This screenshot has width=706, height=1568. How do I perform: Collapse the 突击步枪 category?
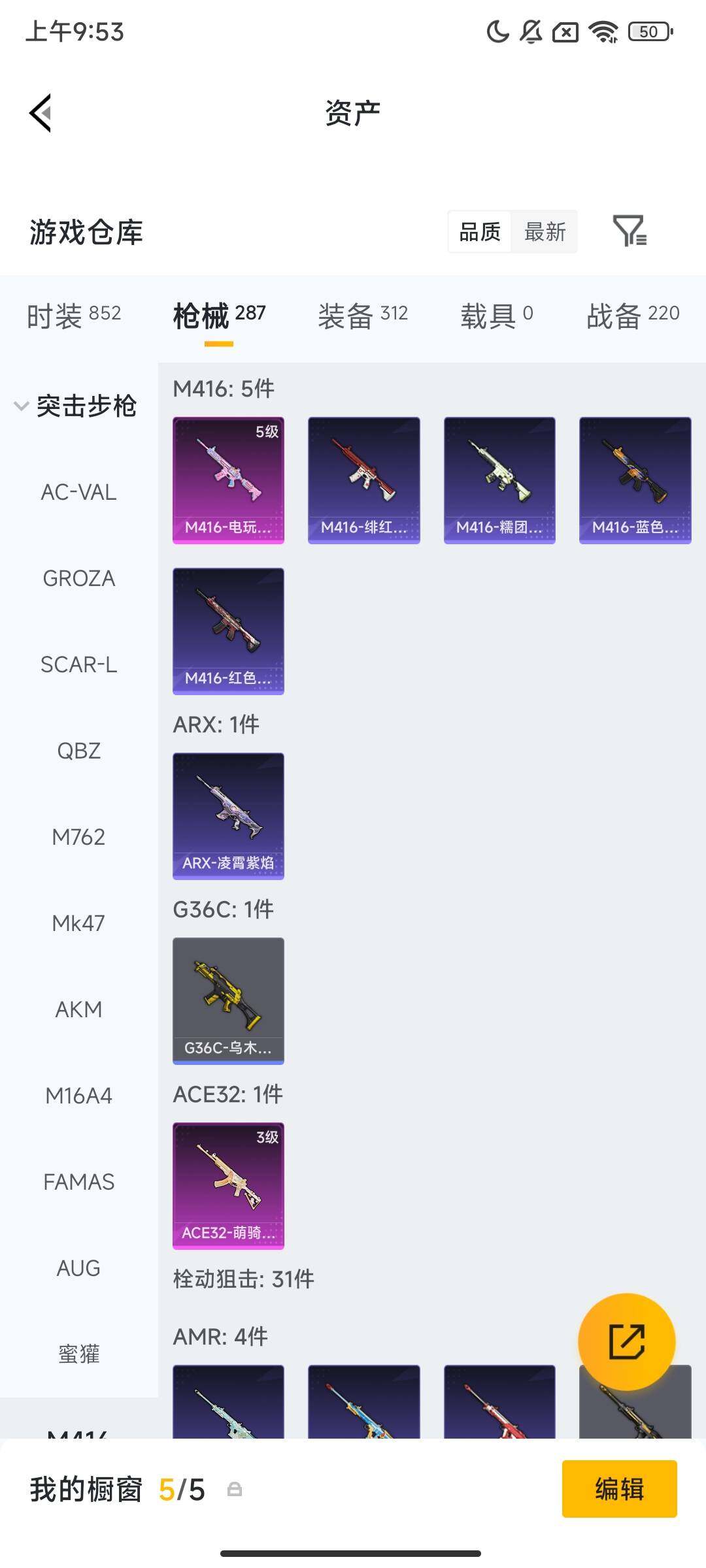(x=75, y=406)
